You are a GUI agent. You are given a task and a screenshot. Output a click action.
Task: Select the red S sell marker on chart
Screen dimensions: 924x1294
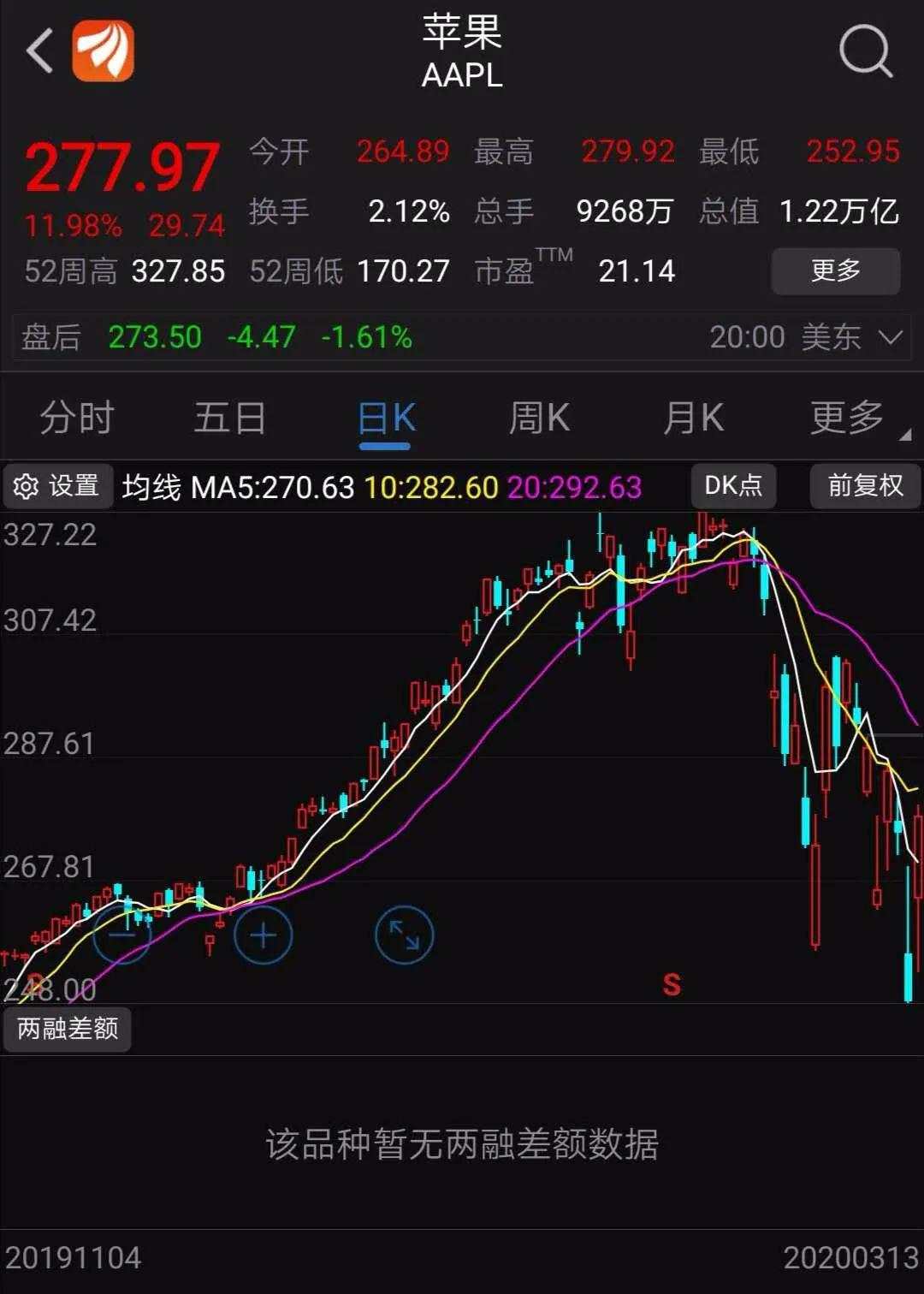point(671,985)
